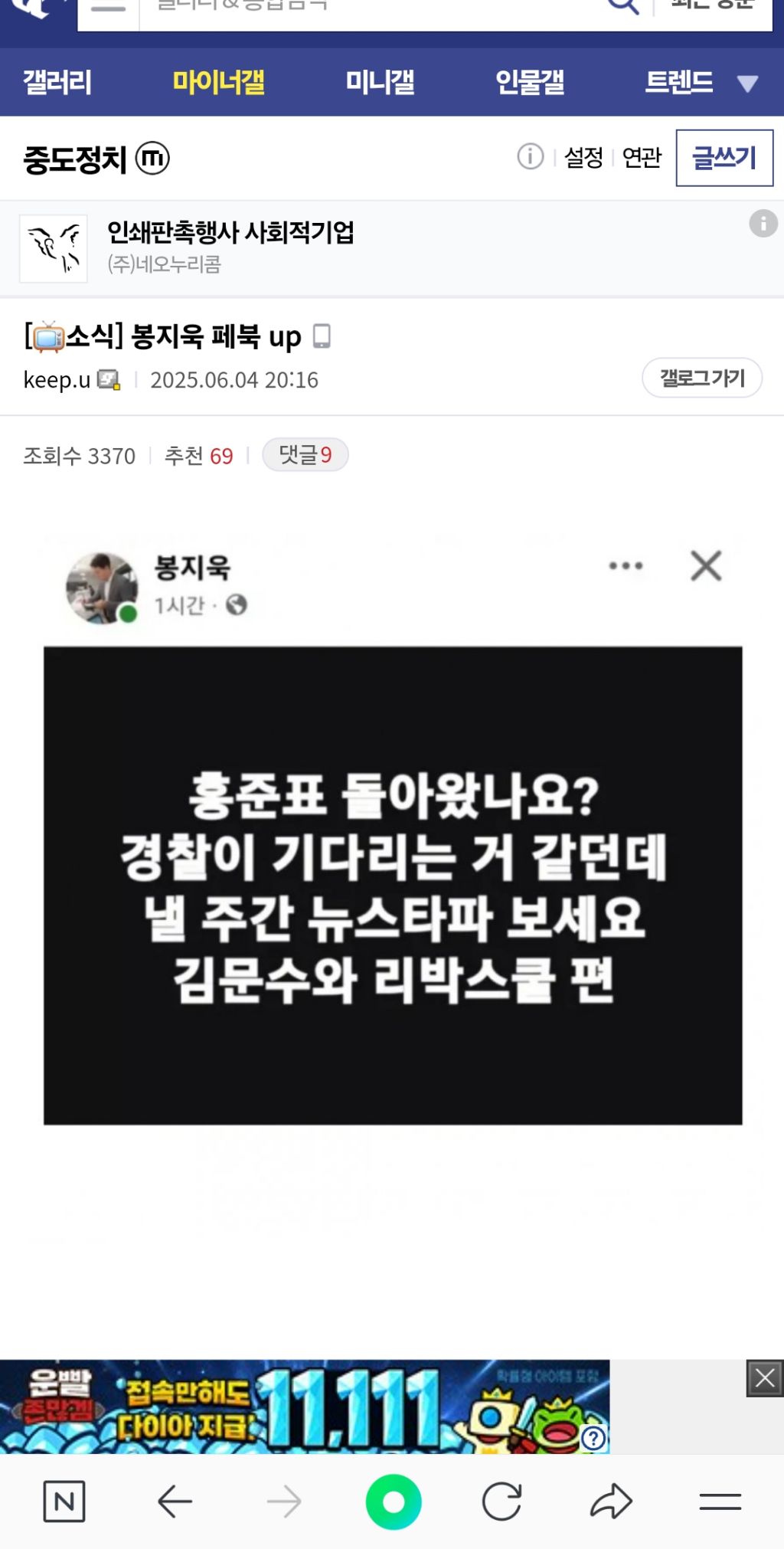This screenshot has width=784, height=1549.
Task: Open the attached 봉지욱 Facebook post image
Action: [392, 885]
